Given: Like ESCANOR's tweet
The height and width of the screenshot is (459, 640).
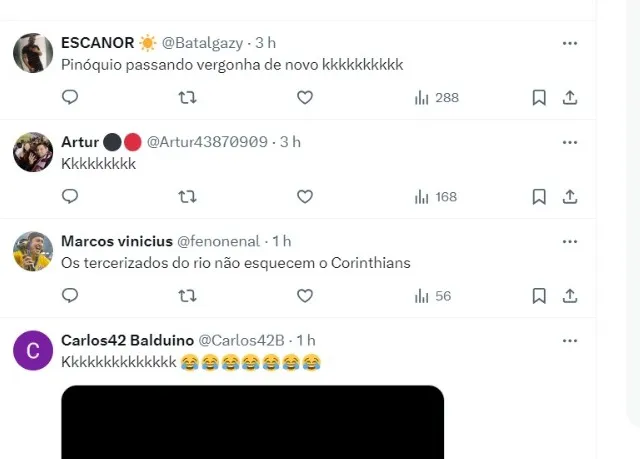Looking at the screenshot, I should pos(305,97).
